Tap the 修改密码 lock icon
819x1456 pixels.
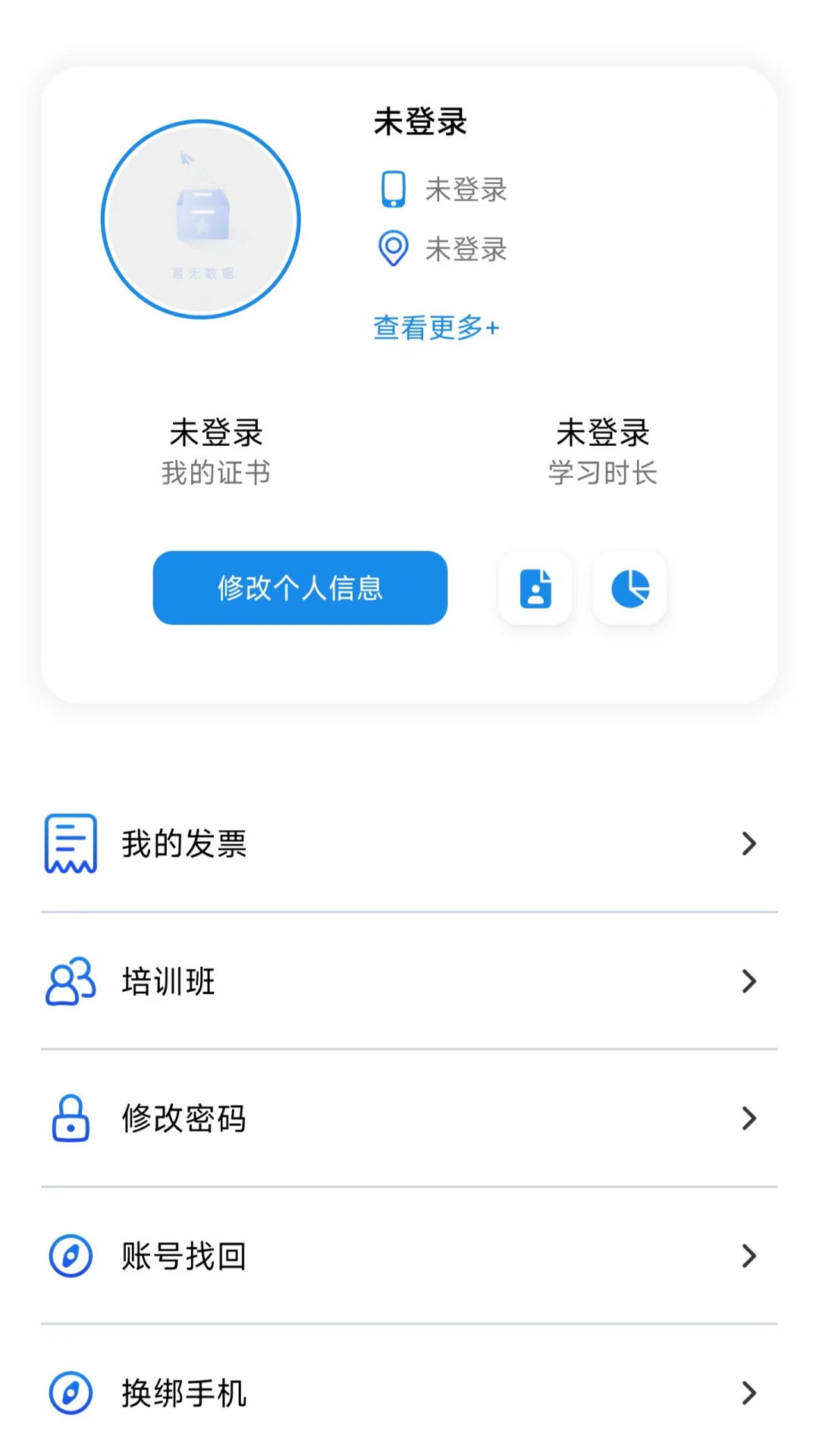(x=71, y=1119)
